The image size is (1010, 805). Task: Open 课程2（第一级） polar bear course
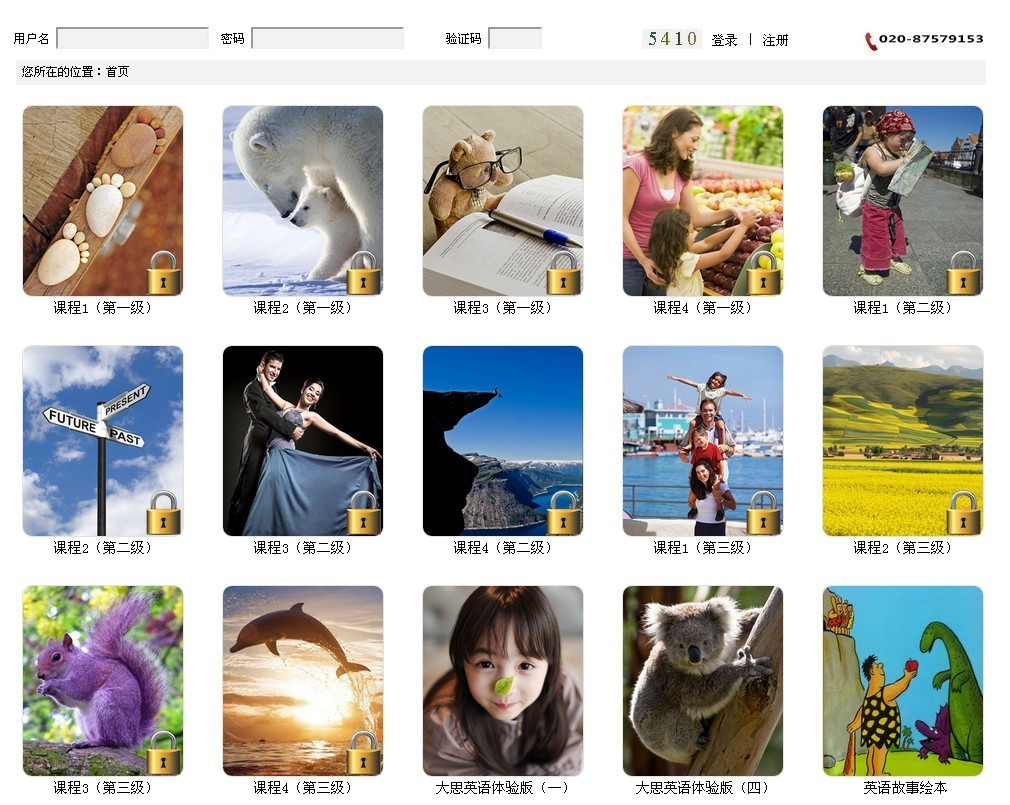[303, 201]
